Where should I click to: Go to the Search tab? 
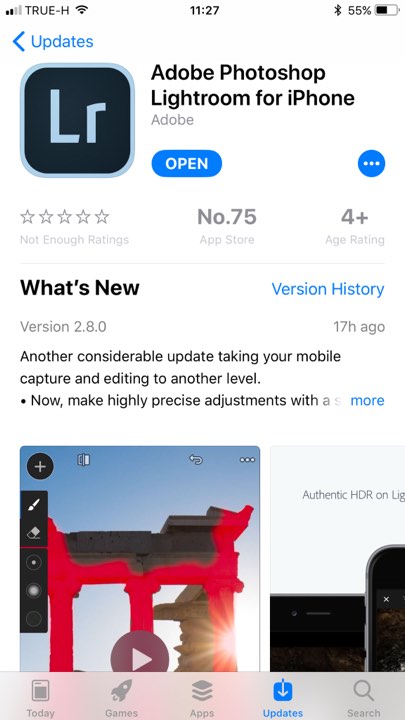tap(364, 698)
